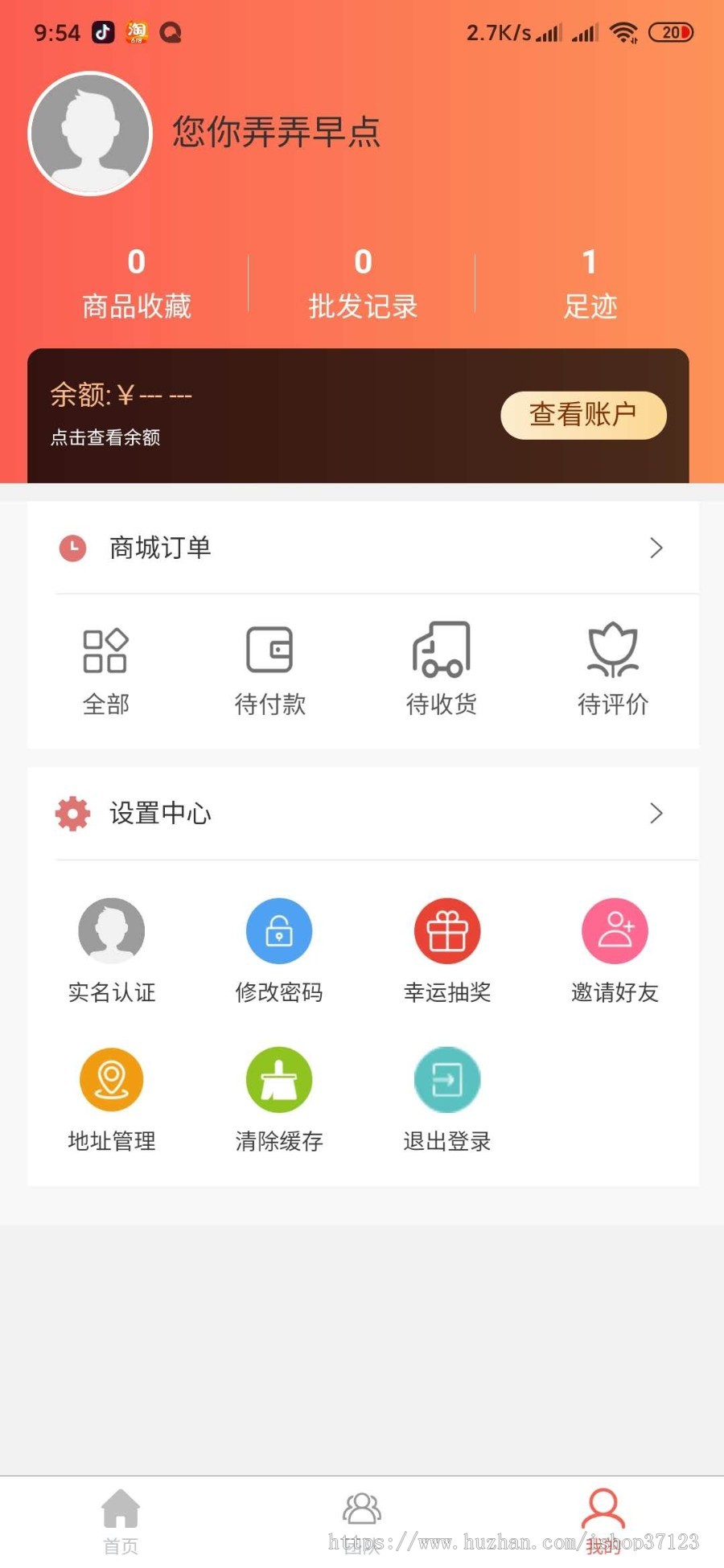Tap 清除缓存 to clear the cache
Screen dimensions: 724x1568
click(x=279, y=1099)
